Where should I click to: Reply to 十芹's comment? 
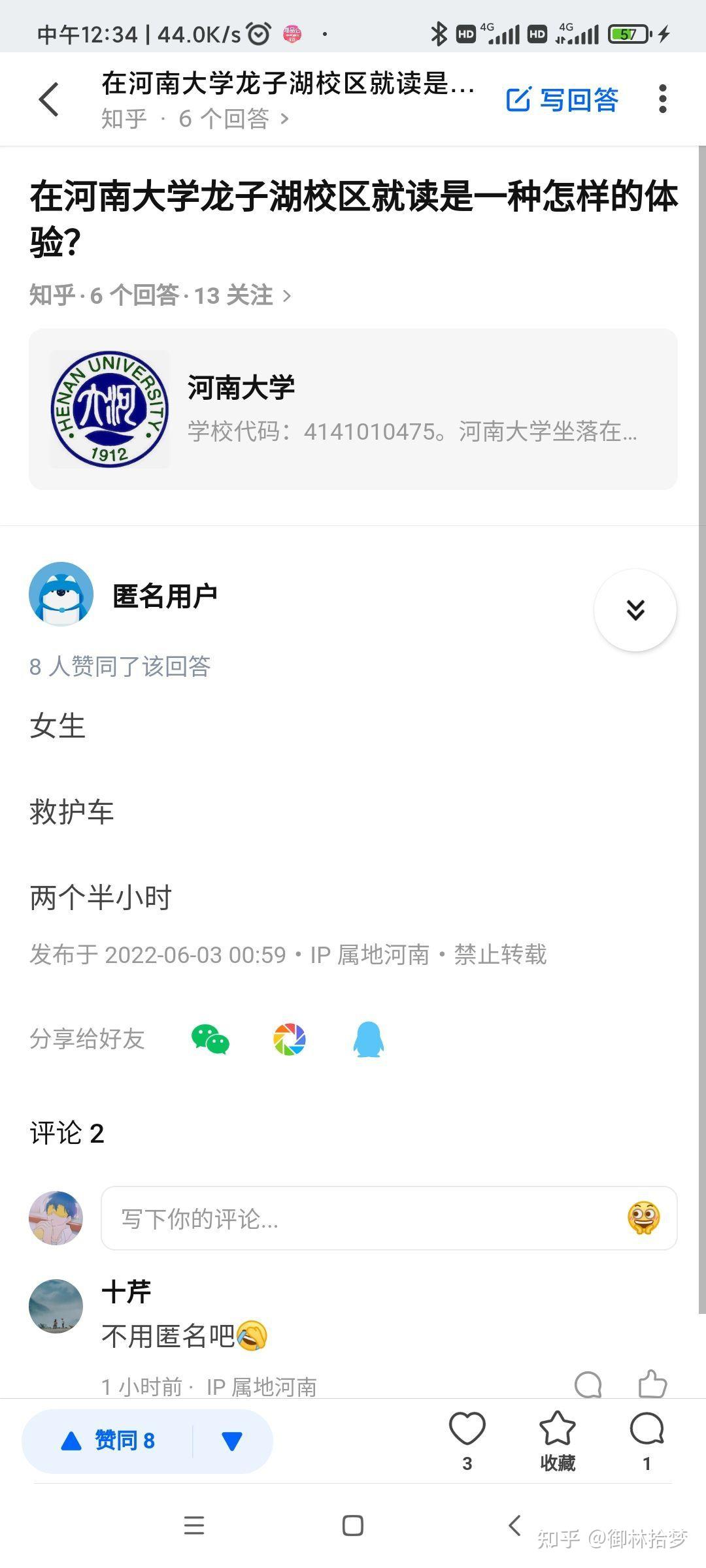[588, 1384]
